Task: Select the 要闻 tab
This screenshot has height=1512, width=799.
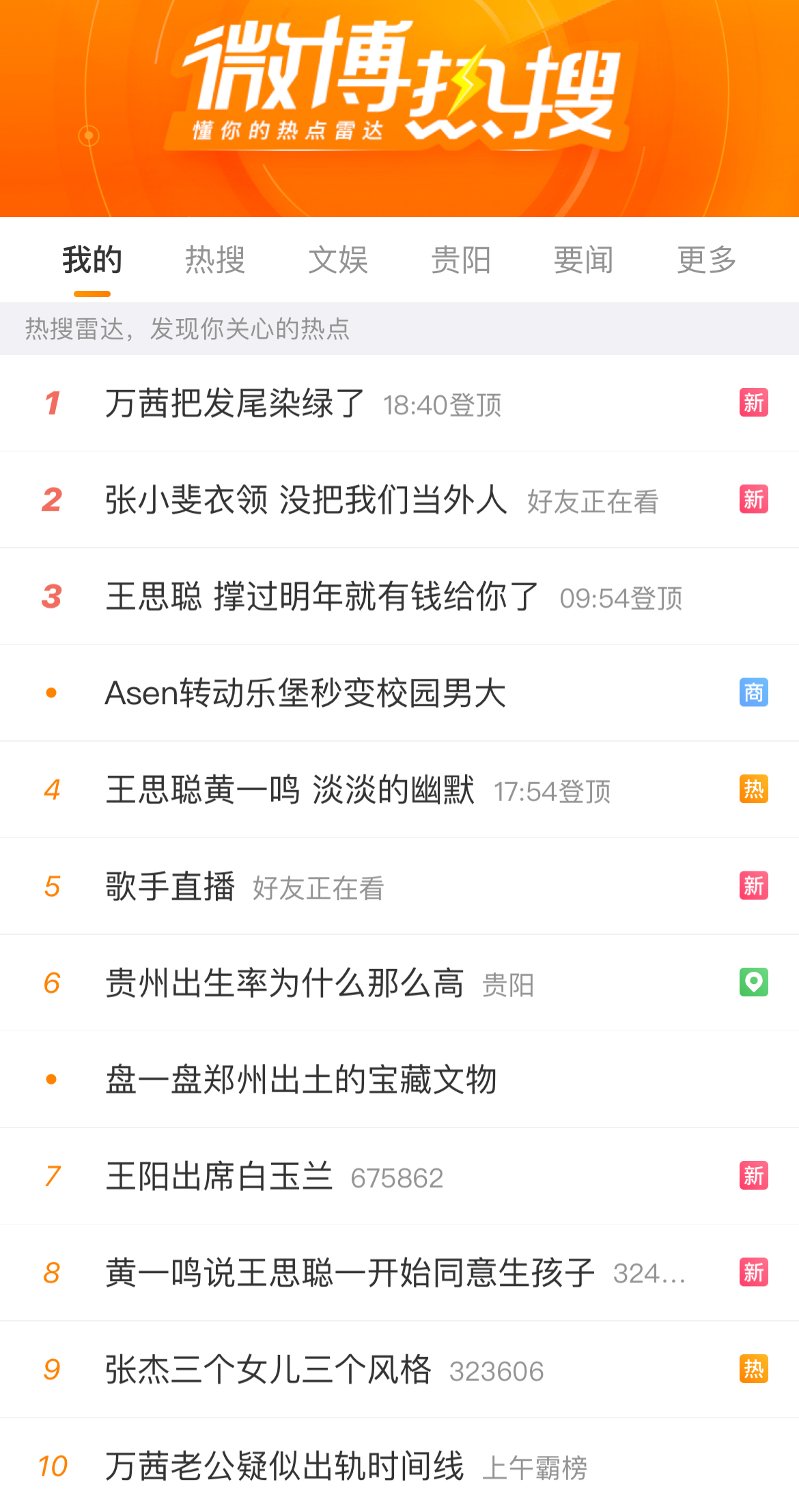Action: click(x=584, y=260)
